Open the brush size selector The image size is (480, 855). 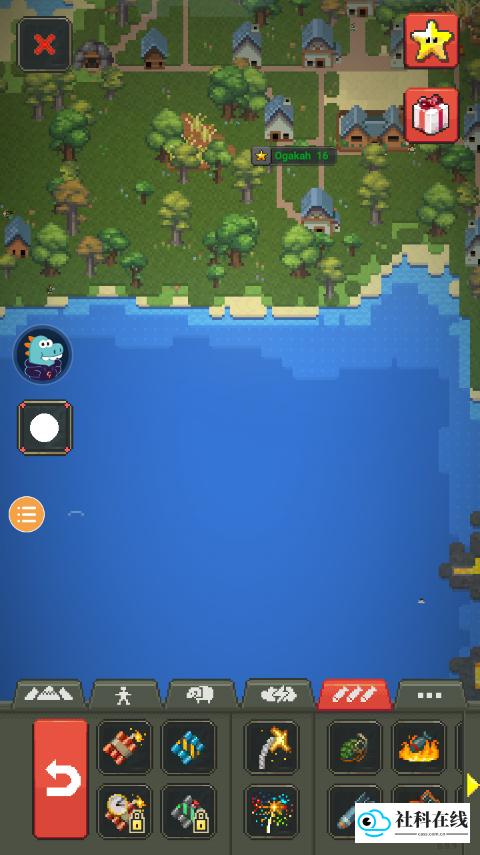[x=45, y=428]
